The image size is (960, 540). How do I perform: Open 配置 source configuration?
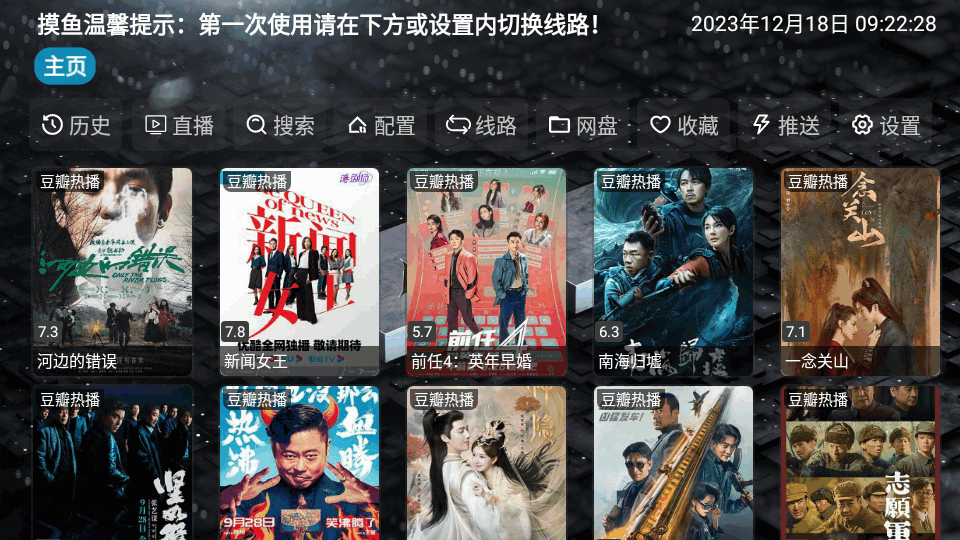382,125
